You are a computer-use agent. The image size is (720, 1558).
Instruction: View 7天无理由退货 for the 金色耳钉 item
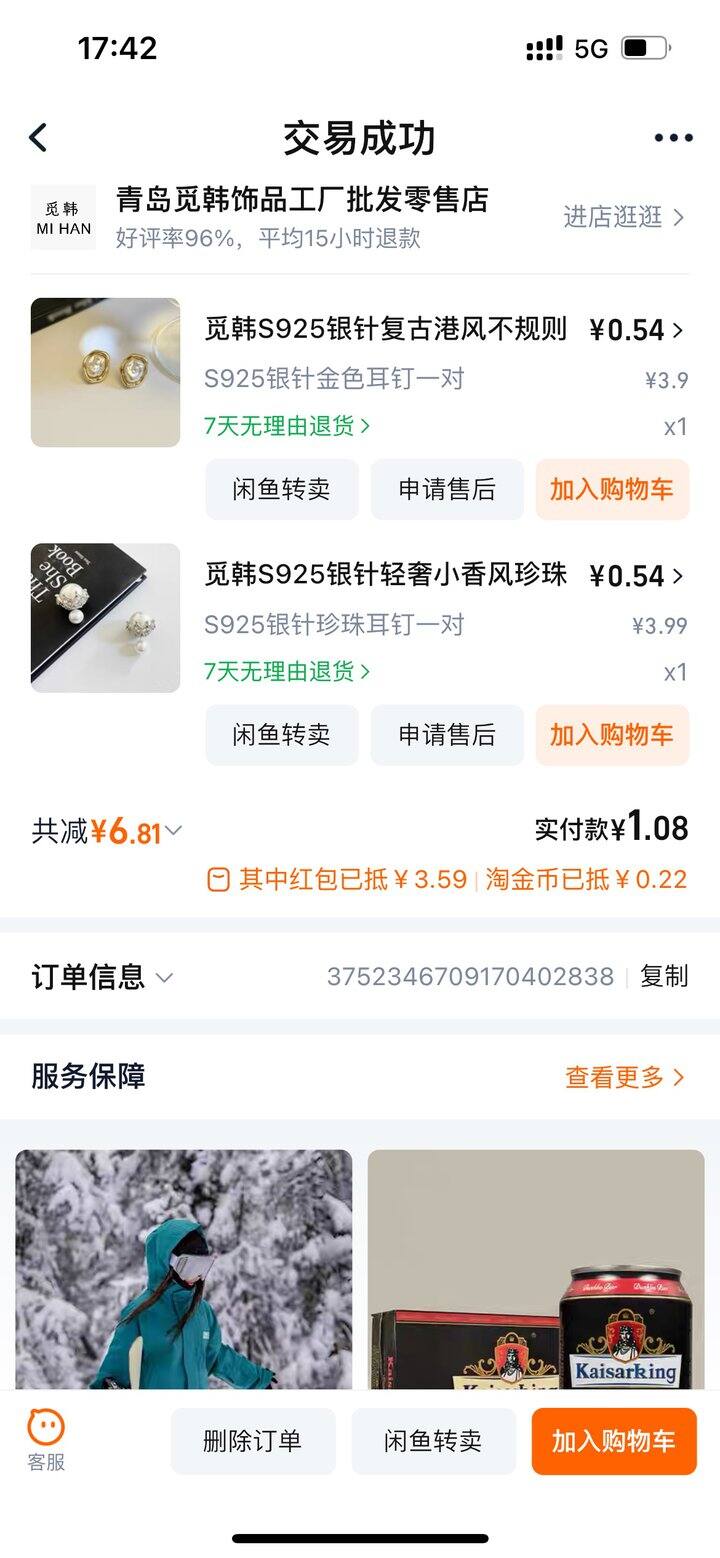tap(287, 426)
